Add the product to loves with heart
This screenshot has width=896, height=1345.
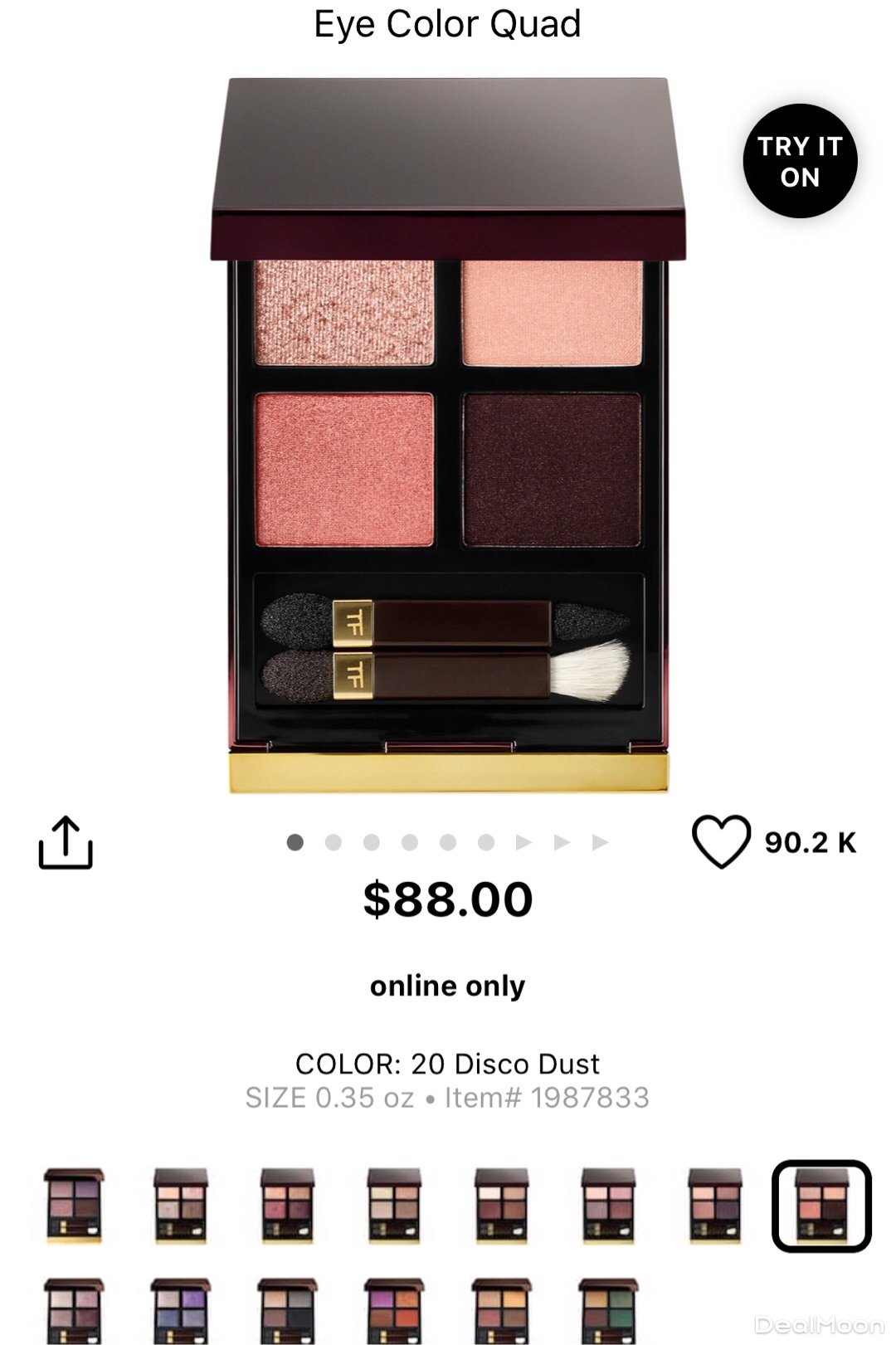(x=721, y=842)
